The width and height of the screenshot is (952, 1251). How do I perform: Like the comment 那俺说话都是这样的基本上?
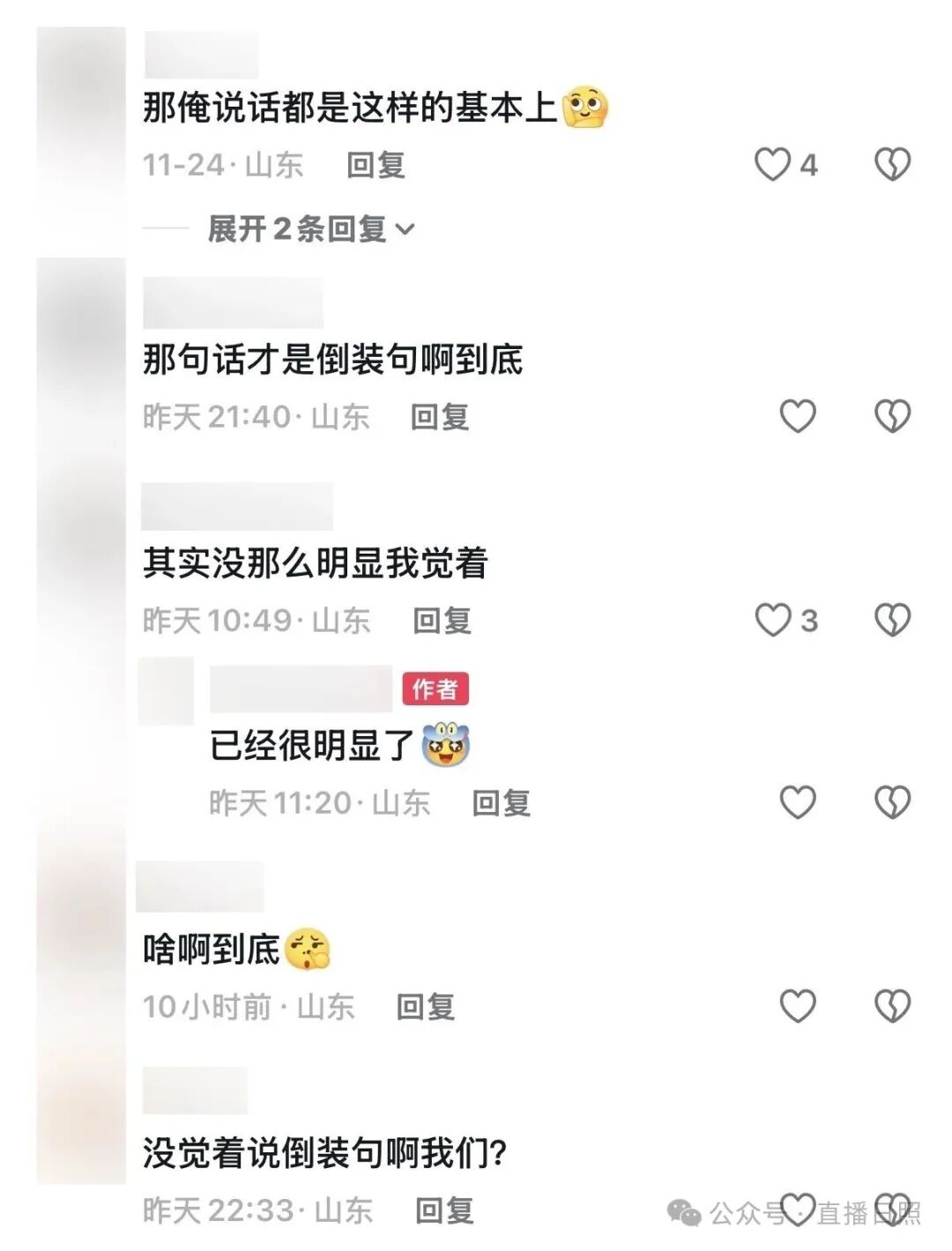point(773,165)
